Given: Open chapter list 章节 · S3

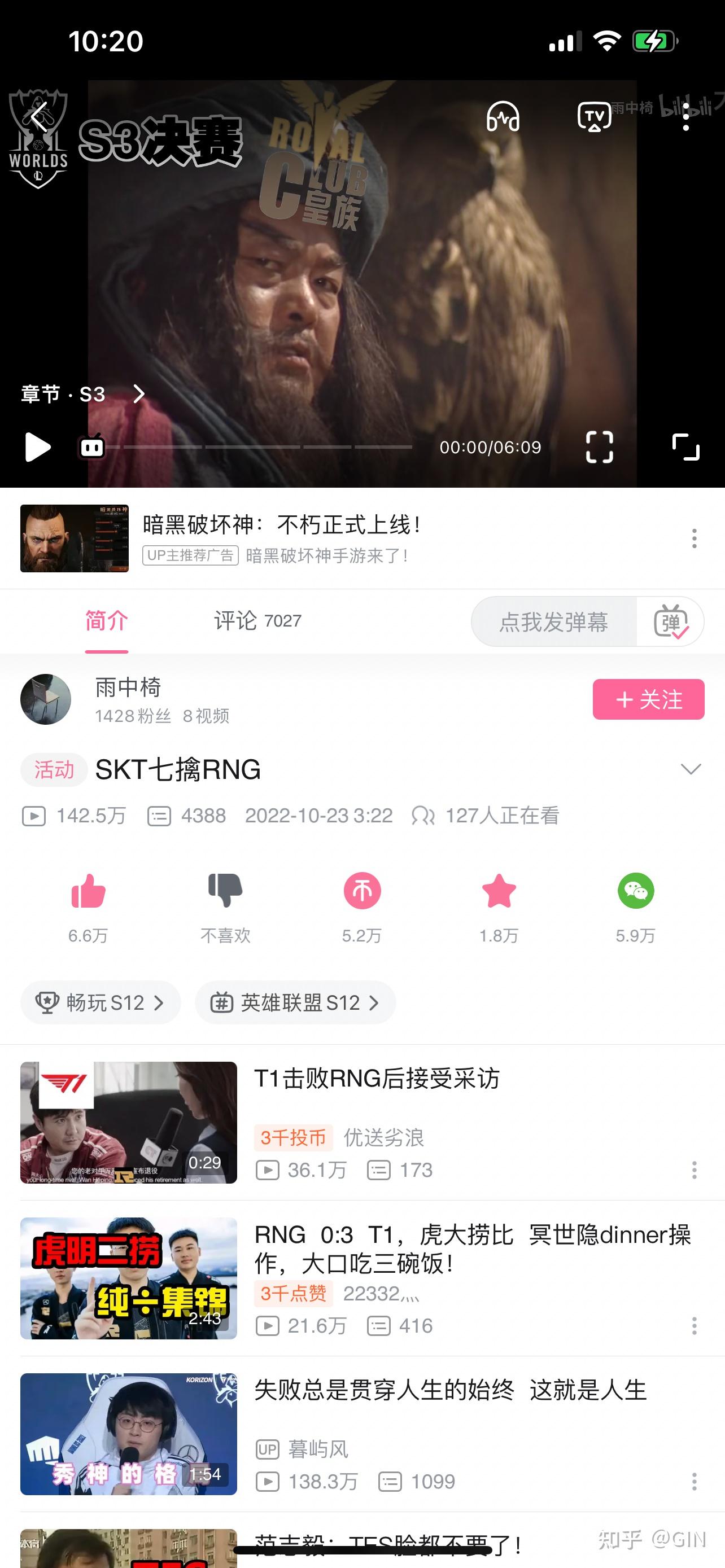Looking at the screenshot, I should tap(82, 395).
